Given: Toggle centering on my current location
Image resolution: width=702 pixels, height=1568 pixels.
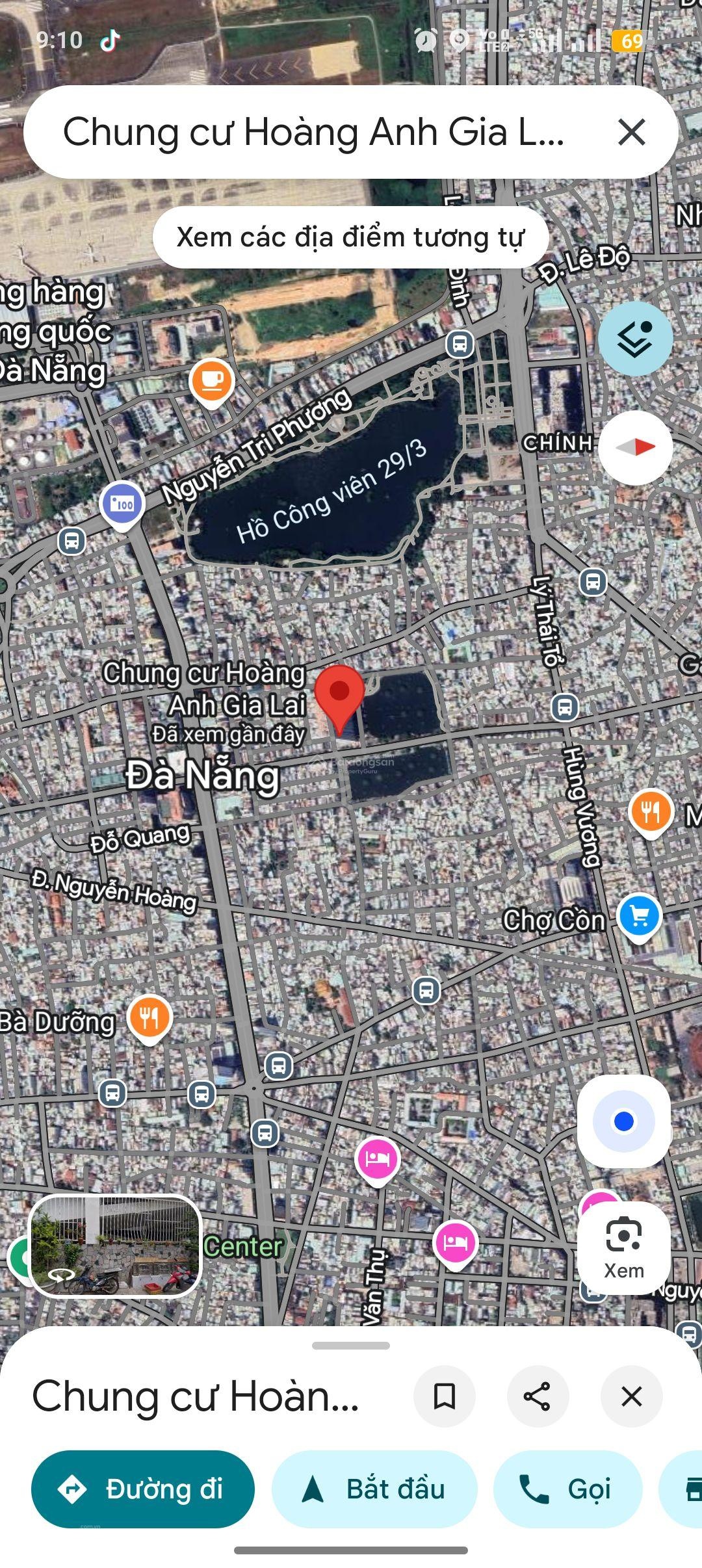Looking at the screenshot, I should [x=625, y=1120].
